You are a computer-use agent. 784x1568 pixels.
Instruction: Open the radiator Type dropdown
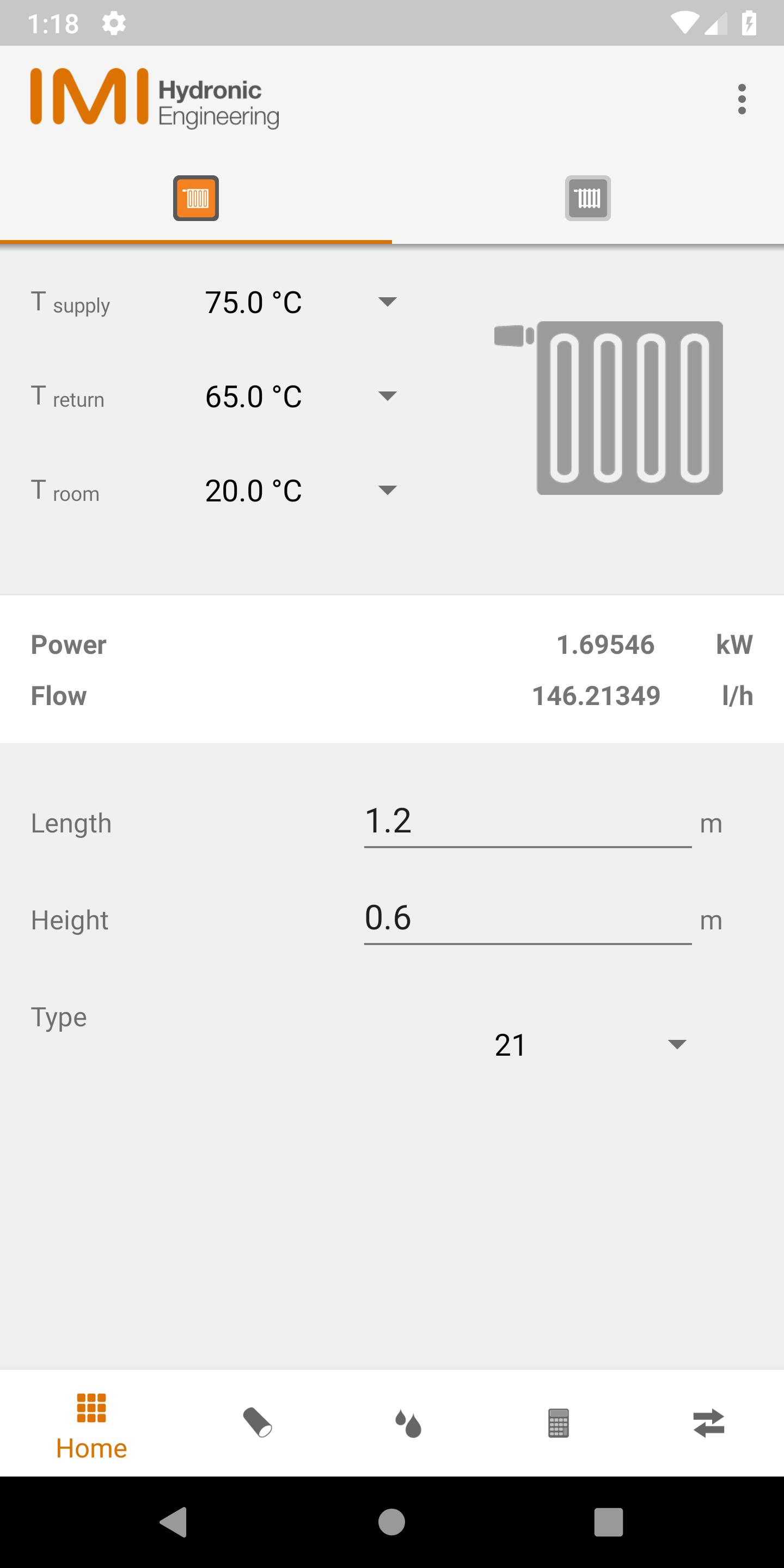point(589,1045)
